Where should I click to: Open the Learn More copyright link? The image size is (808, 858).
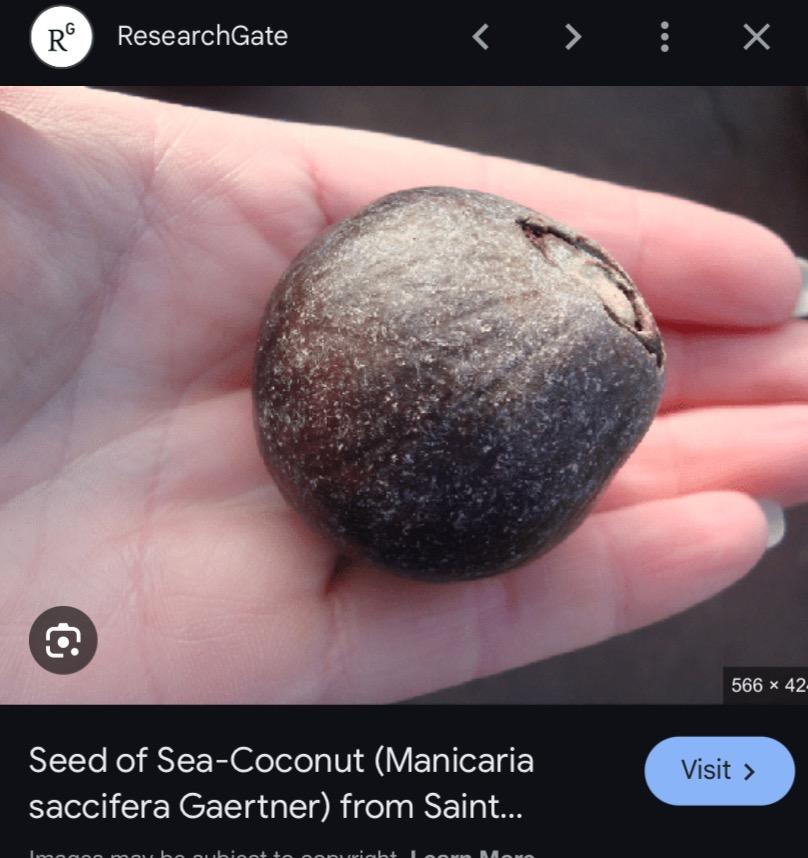[470, 853]
